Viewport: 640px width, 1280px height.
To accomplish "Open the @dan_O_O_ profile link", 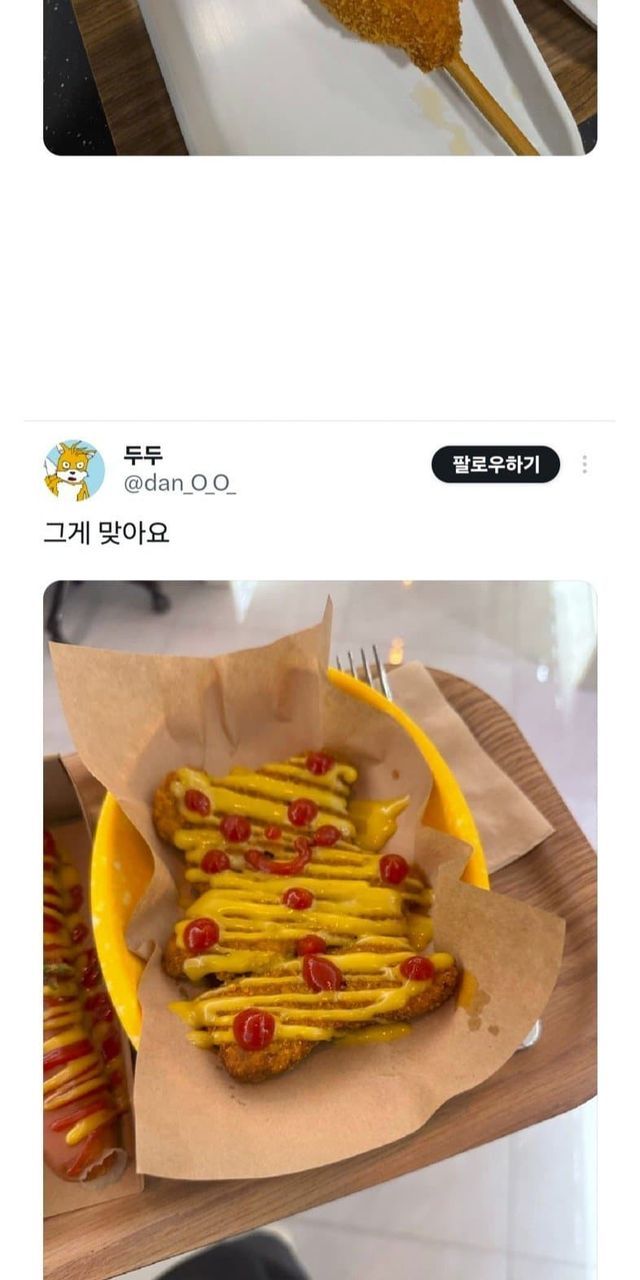I will coord(180,485).
